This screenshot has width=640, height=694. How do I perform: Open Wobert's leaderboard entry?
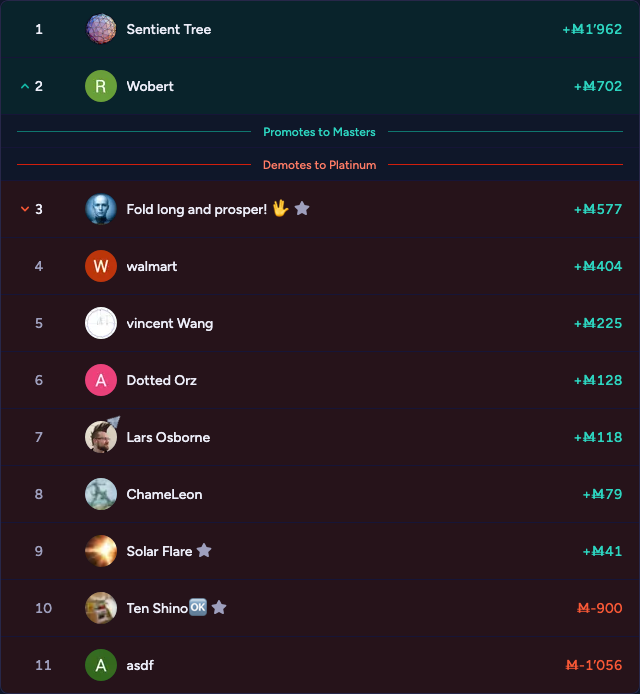150,86
